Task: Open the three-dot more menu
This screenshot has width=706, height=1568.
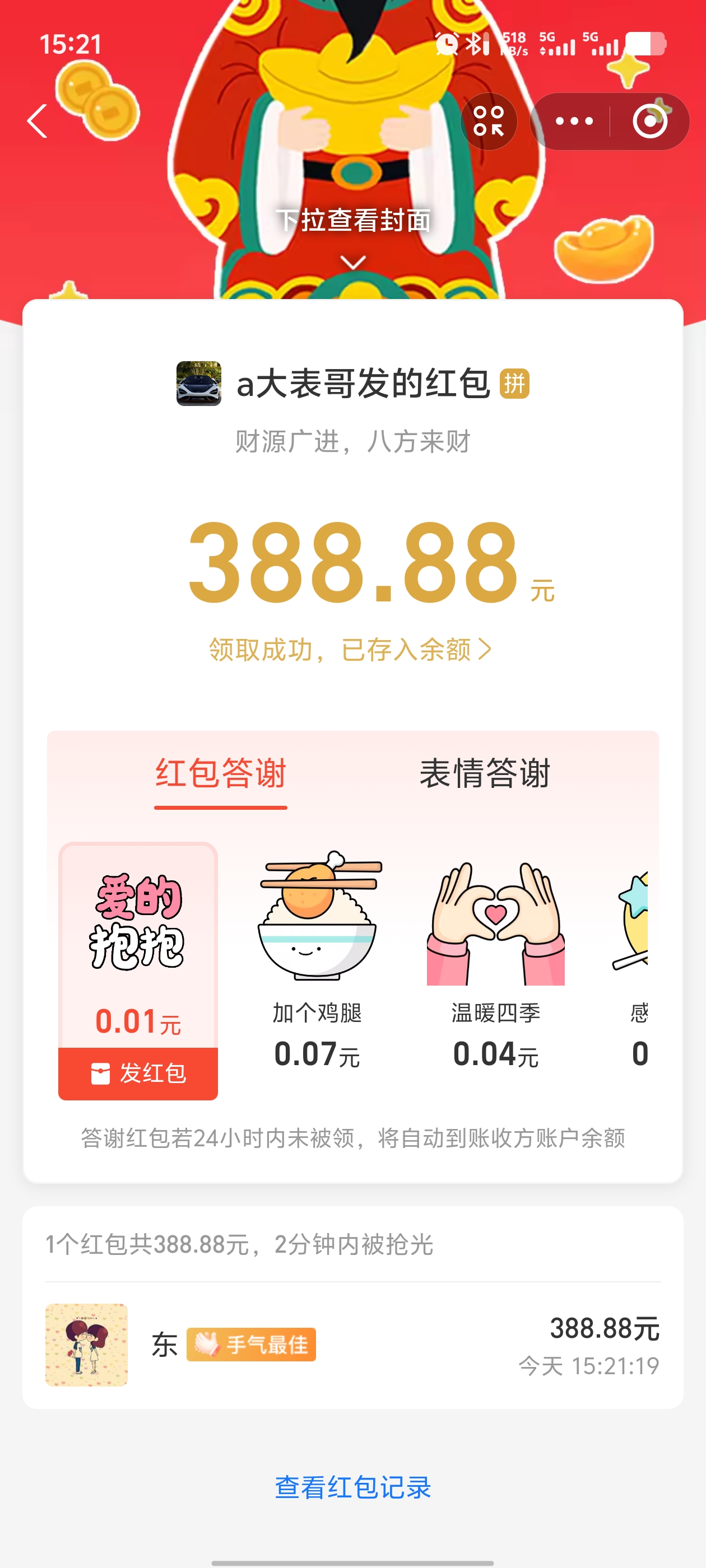Action: (573, 121)
